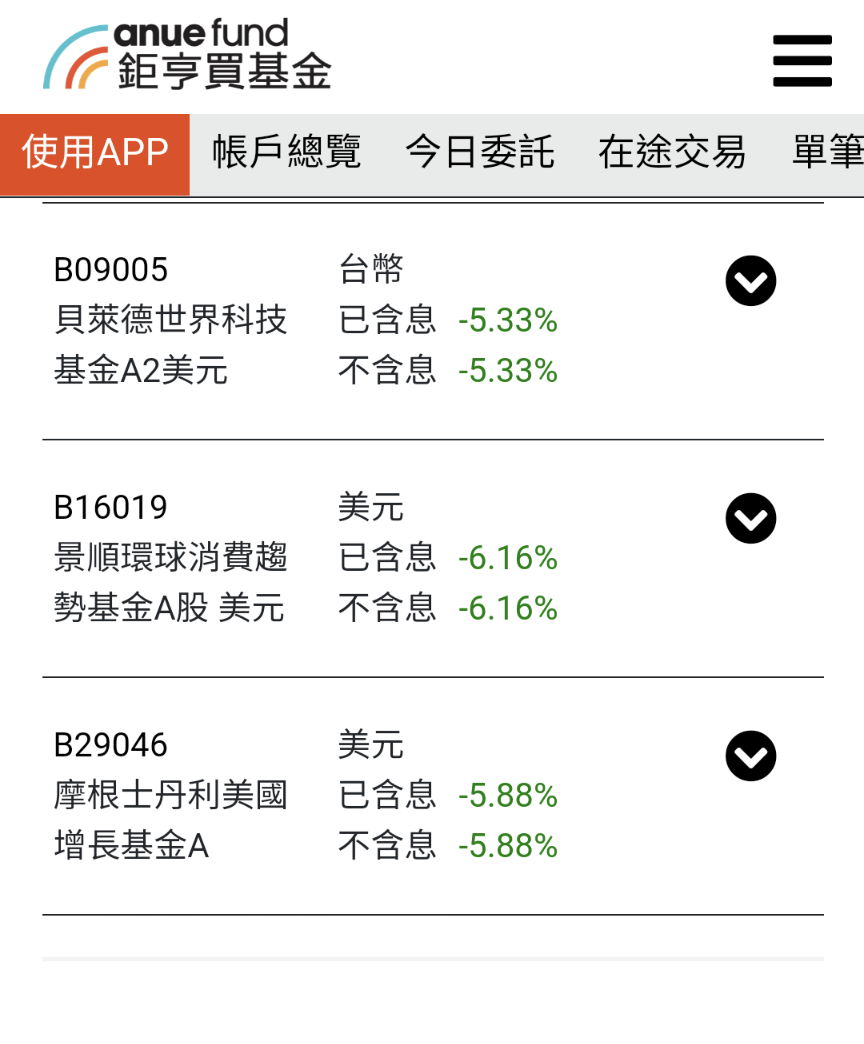
Task: Click the -6.16% 不含息 figure
Action: pyautogui.click(x=510, y=608)
